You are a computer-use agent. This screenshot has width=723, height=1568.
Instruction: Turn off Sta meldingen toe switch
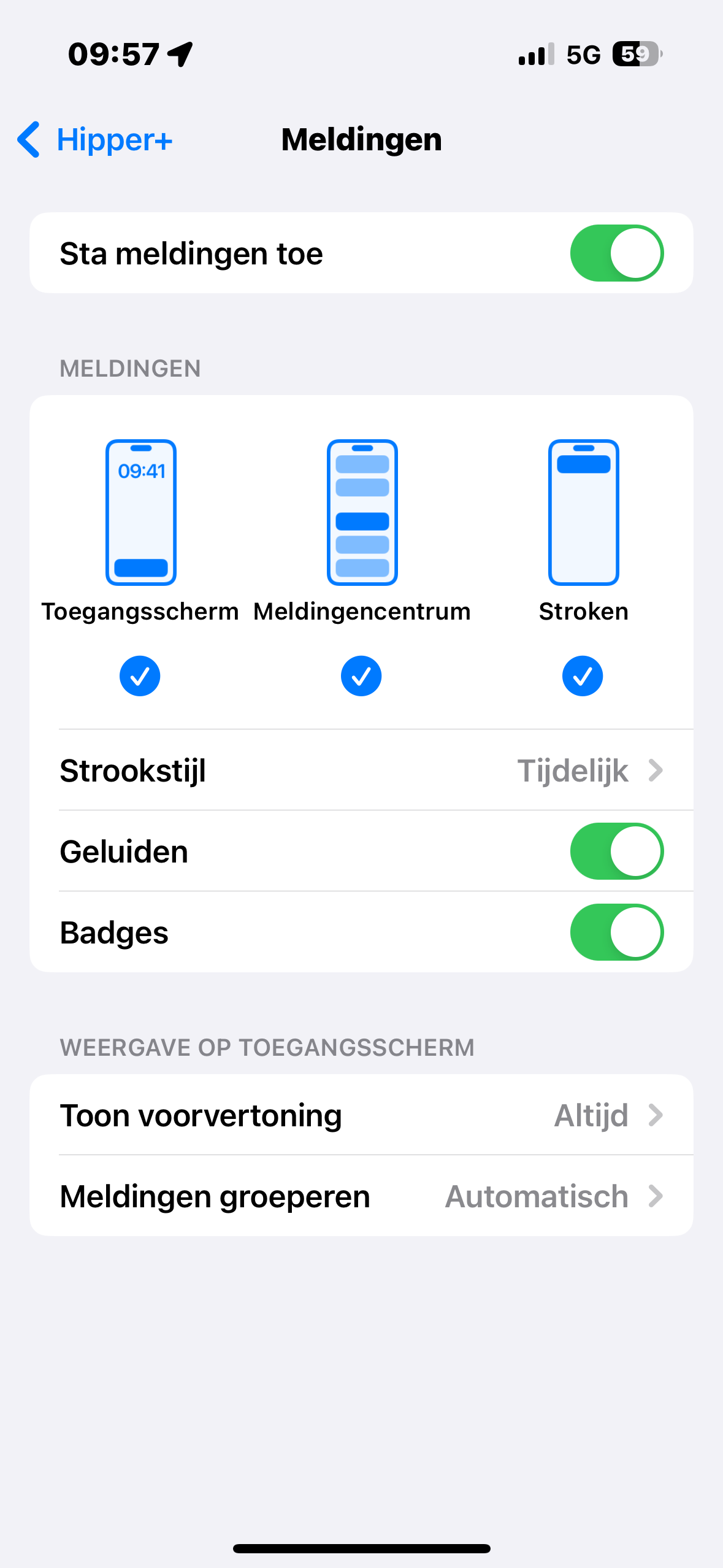(616, 253)
